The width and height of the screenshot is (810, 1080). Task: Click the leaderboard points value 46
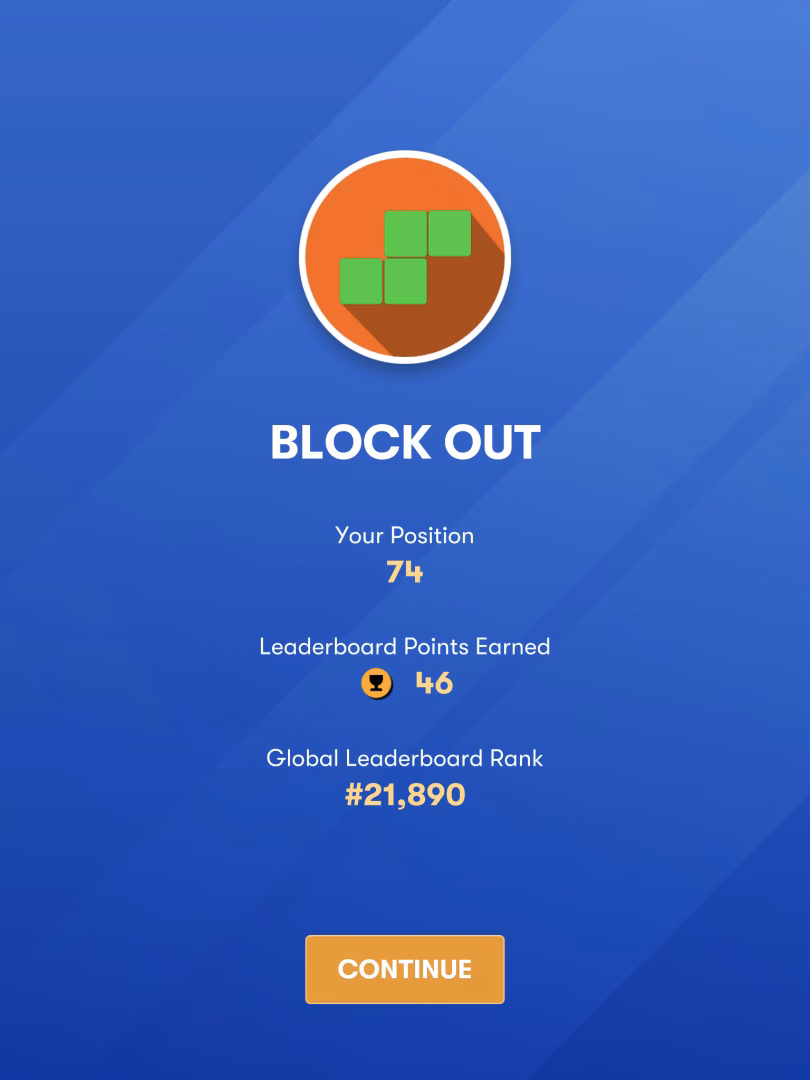pyautogui.click(x=433, y=684)
